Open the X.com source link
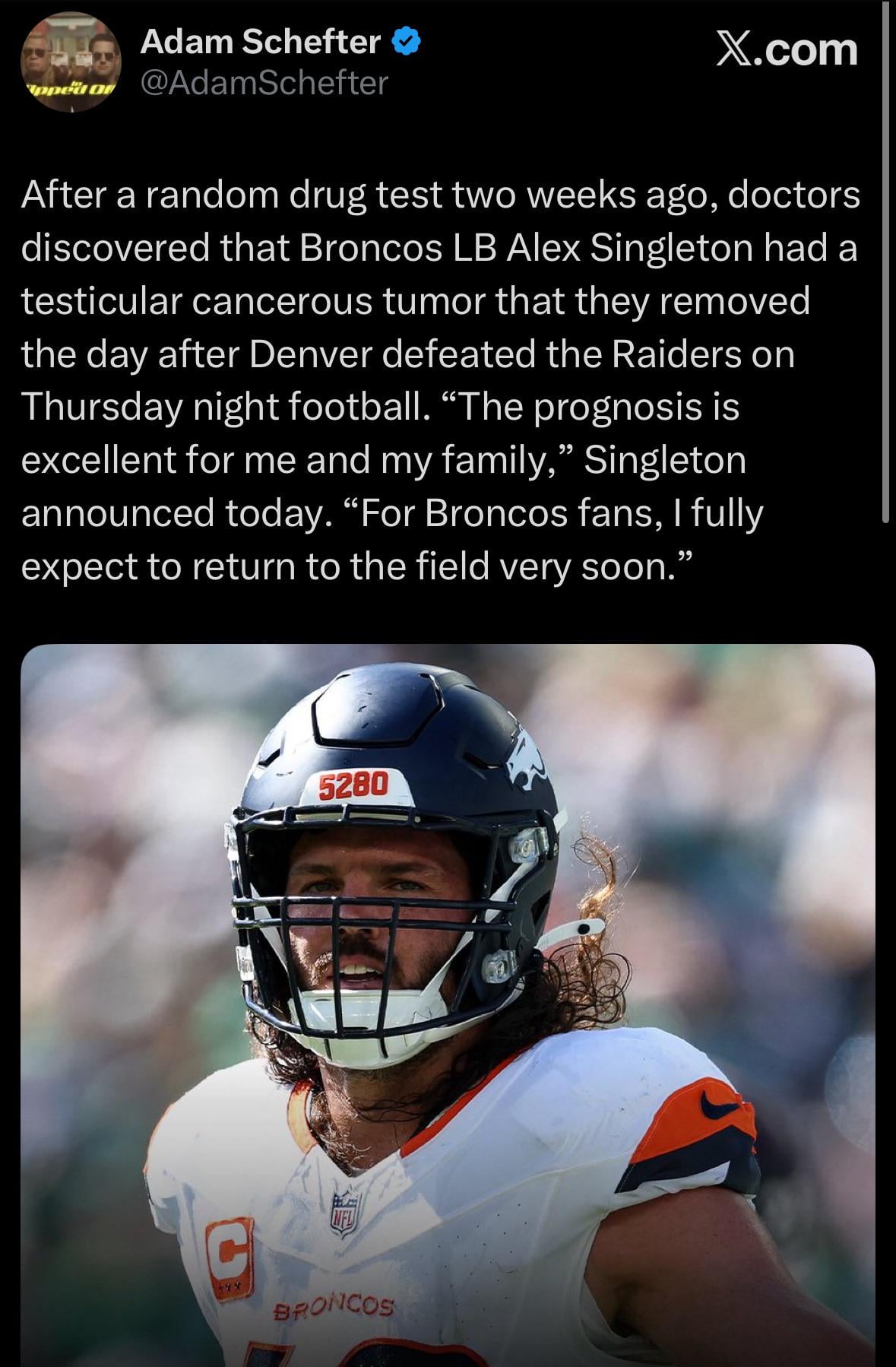This screenshot has width=896, height=1367. (787, 50)
